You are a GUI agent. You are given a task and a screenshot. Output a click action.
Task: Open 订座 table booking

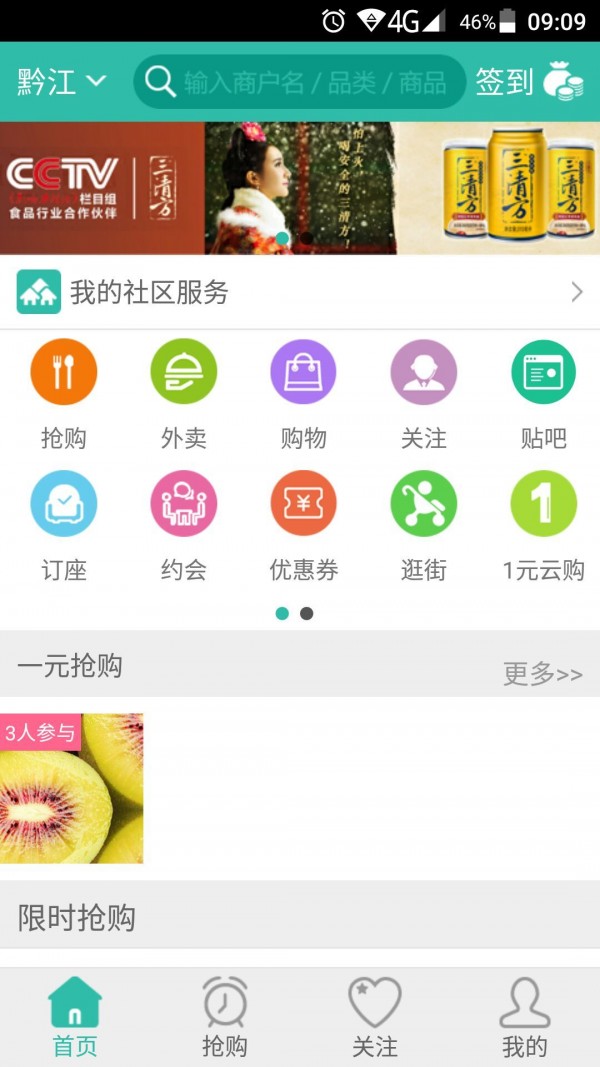[64, 526]
